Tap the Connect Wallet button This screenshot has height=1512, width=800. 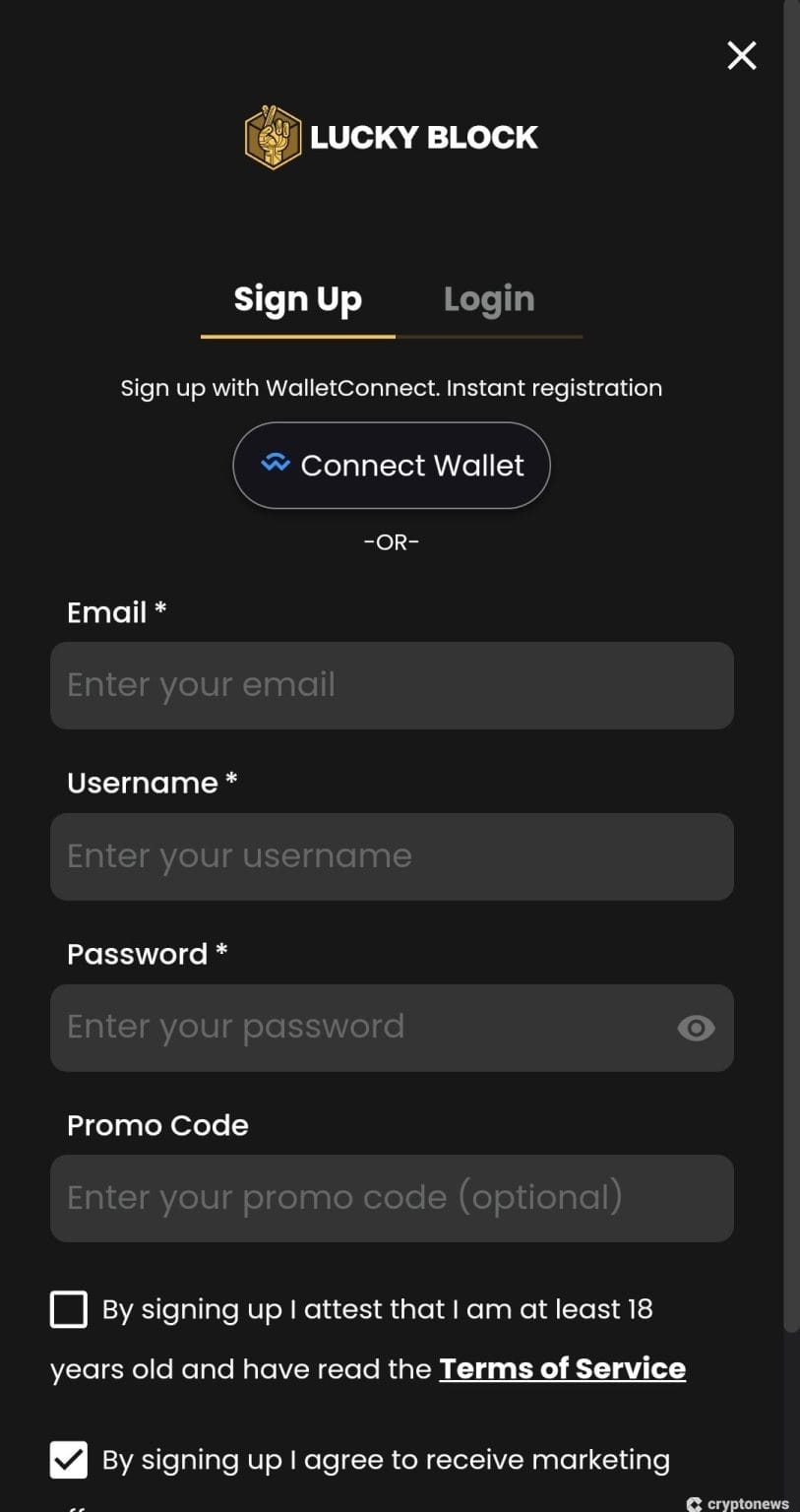pyautogui.click(x=392, y=466)
